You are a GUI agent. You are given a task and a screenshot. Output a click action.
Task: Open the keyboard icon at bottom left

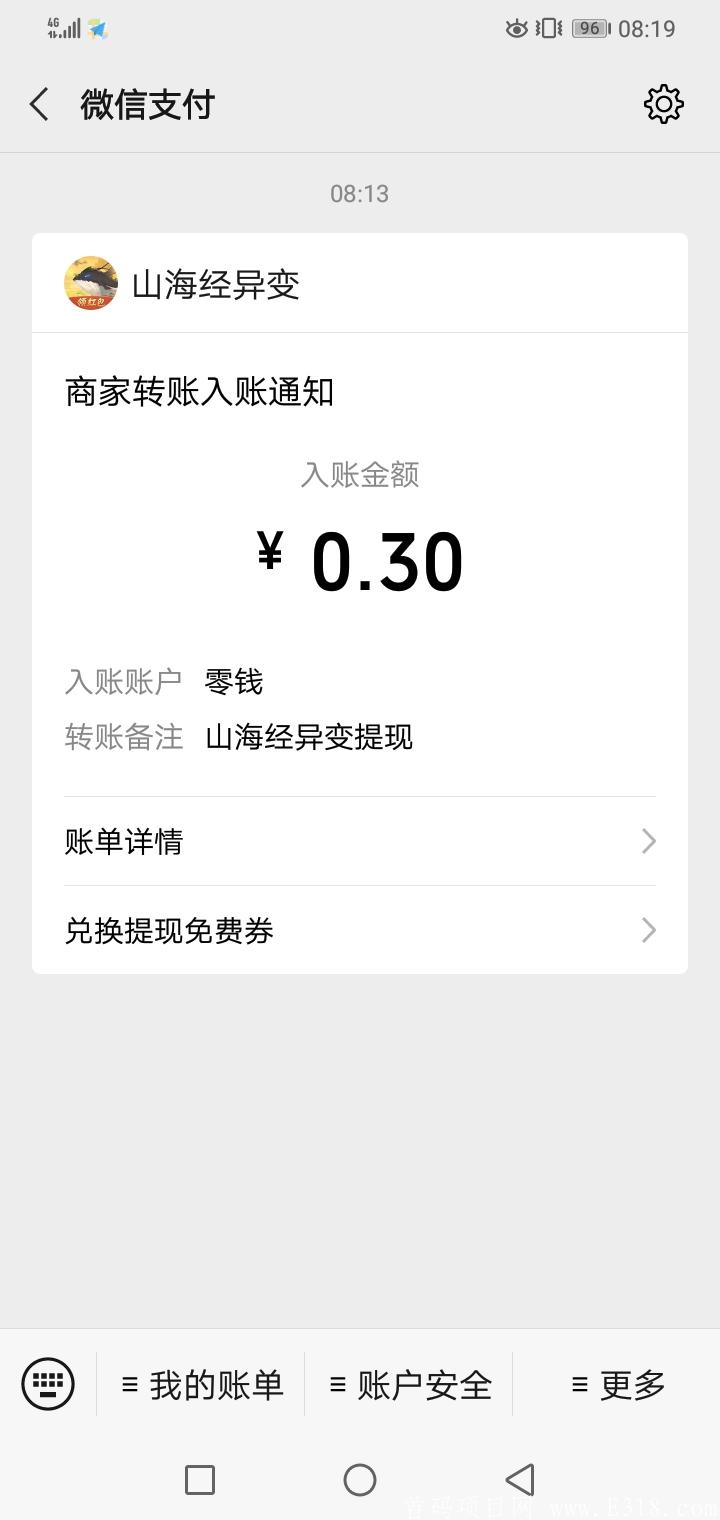click(x=48, y=1383)
